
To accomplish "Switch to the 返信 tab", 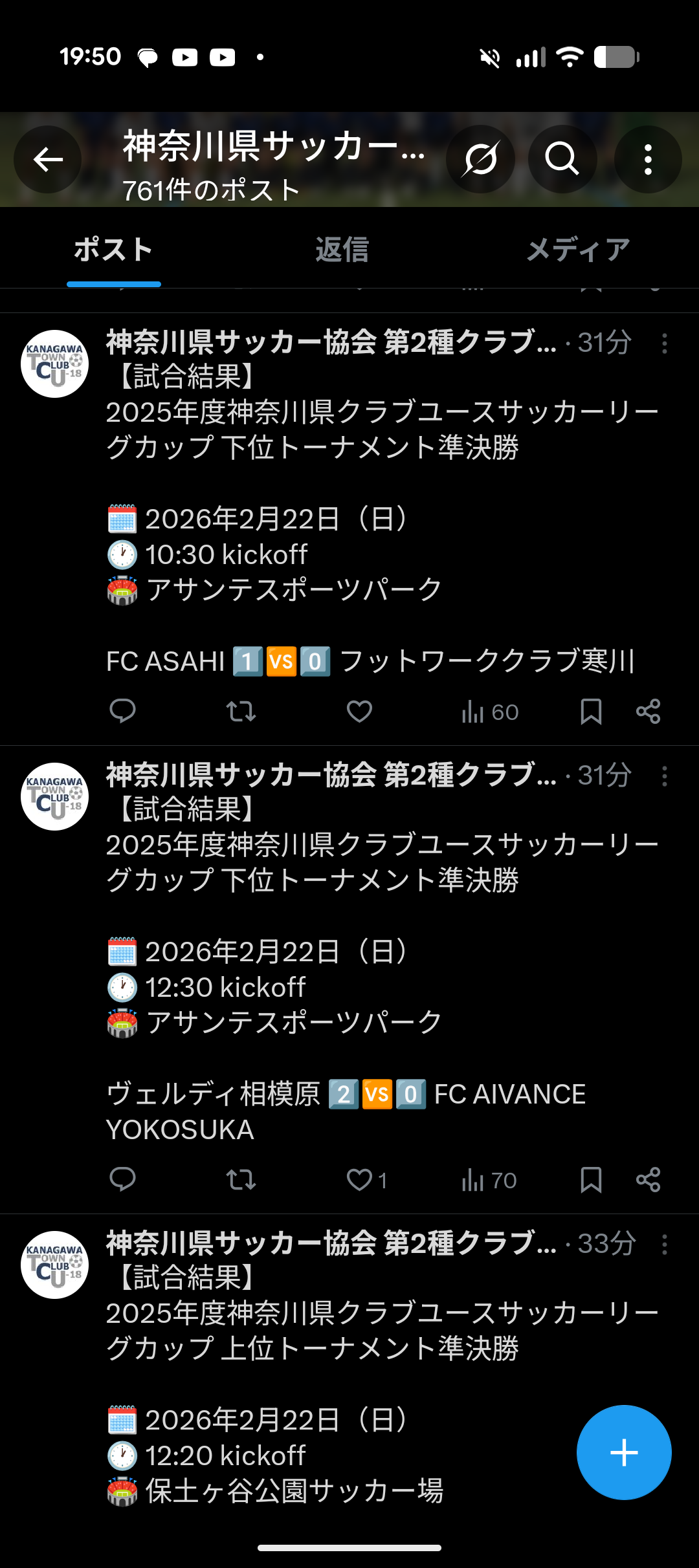I will [x=342, y=250].
